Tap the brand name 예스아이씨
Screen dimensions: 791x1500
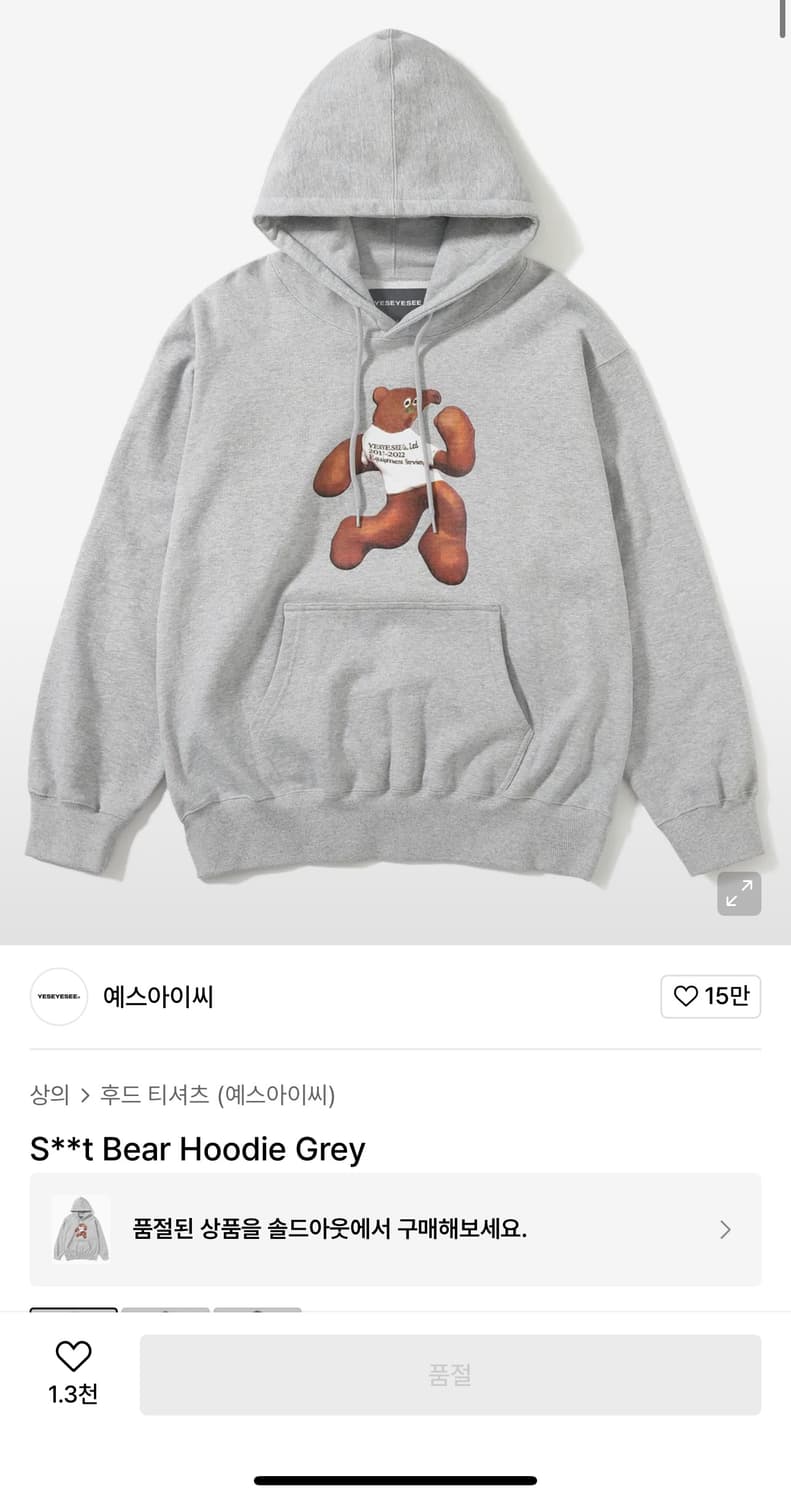[158, 996]
